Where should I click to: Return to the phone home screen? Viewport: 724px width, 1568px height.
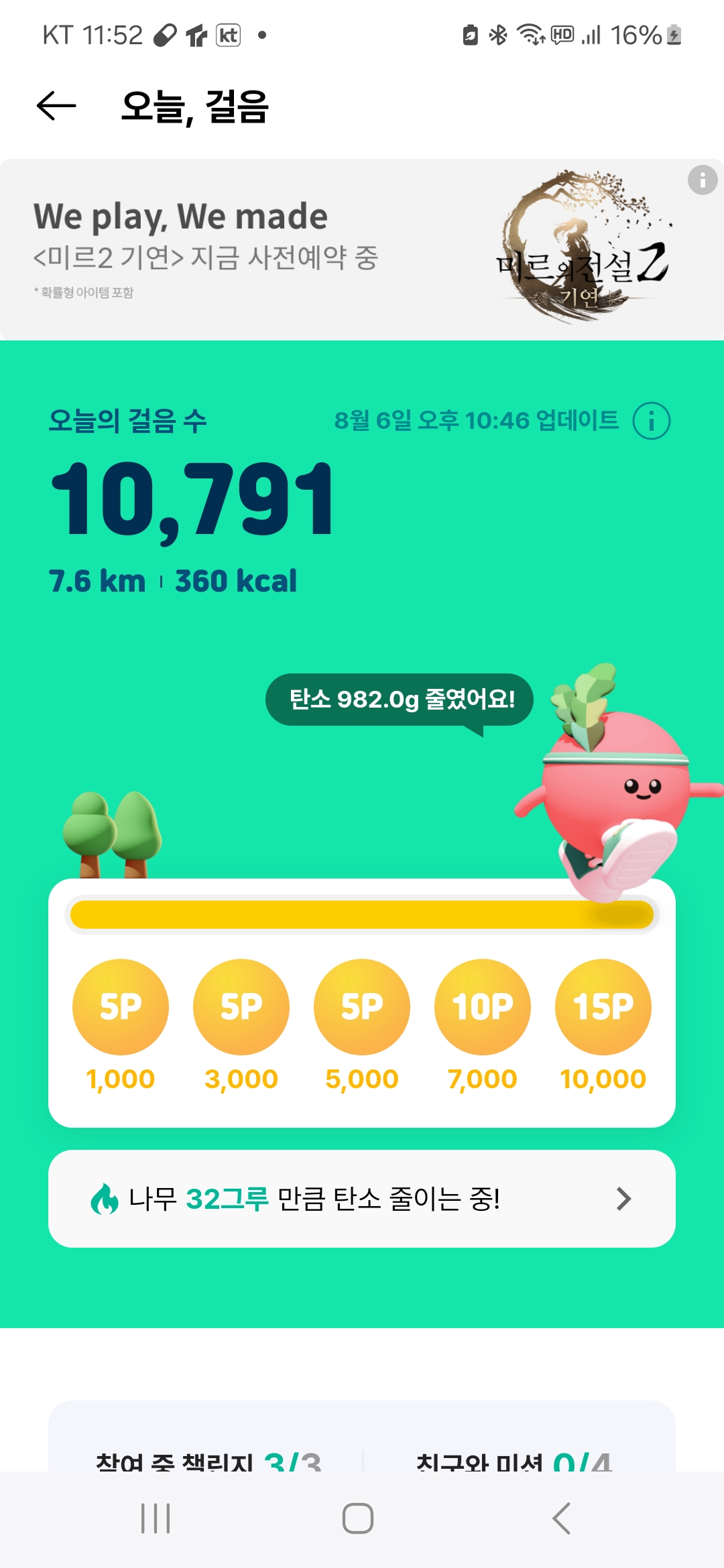pos(358,1518)
